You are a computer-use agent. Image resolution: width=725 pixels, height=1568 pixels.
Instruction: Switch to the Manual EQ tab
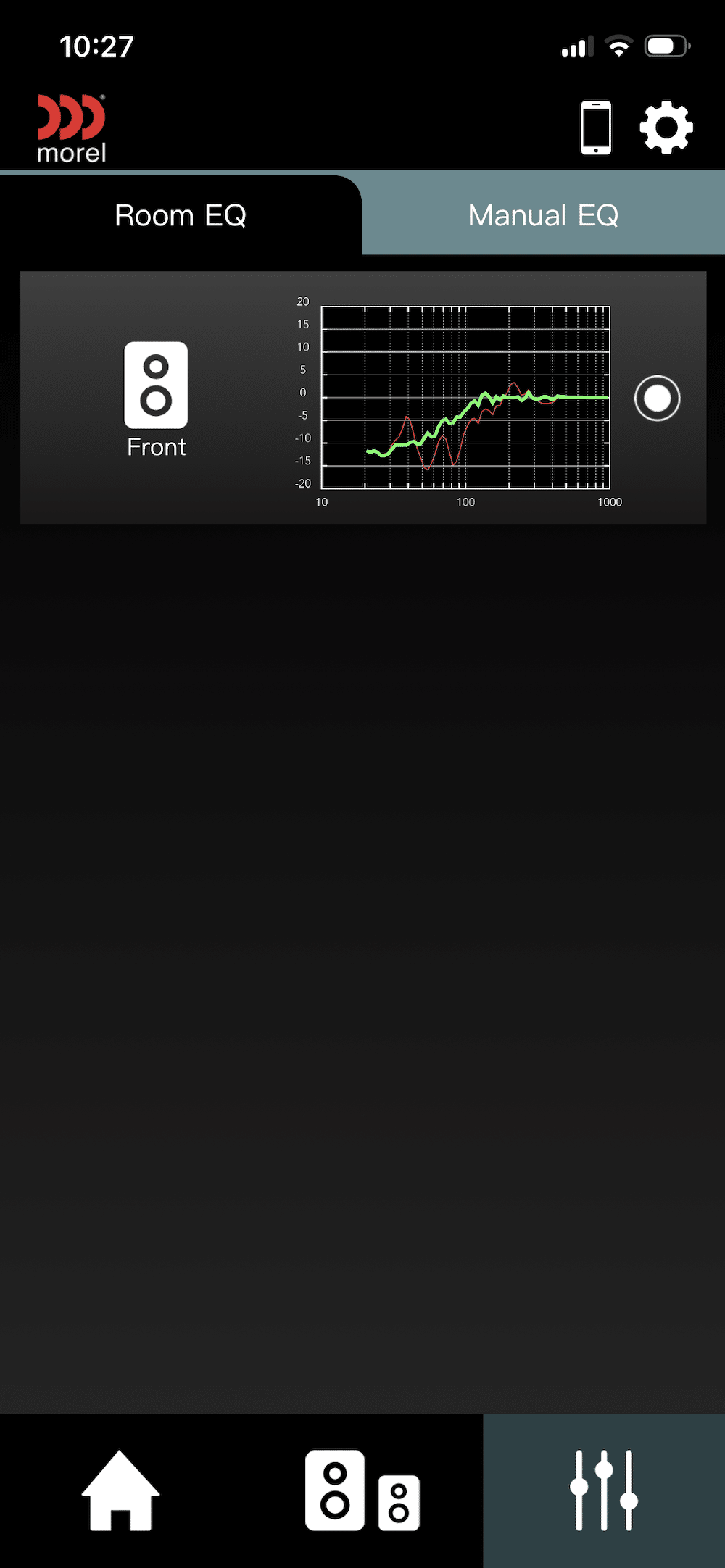click(x=543, y=215)
